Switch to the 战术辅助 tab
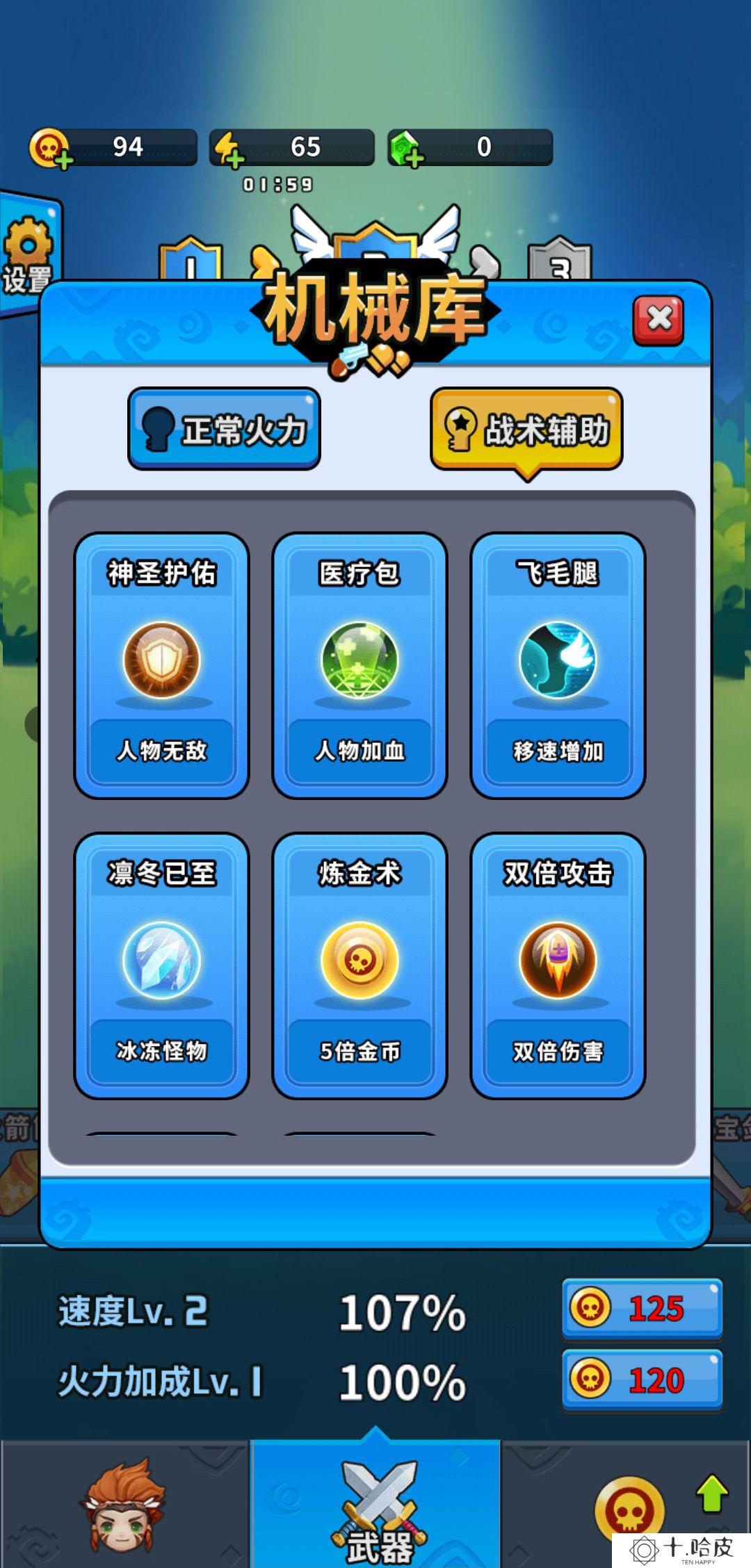 [x=526, y=429]
